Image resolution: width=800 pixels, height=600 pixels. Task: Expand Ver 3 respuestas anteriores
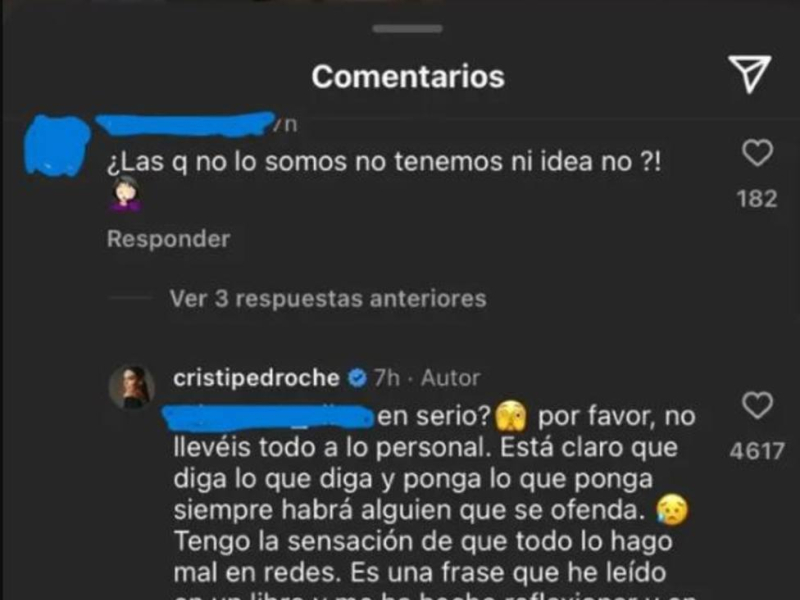[327, 298]
